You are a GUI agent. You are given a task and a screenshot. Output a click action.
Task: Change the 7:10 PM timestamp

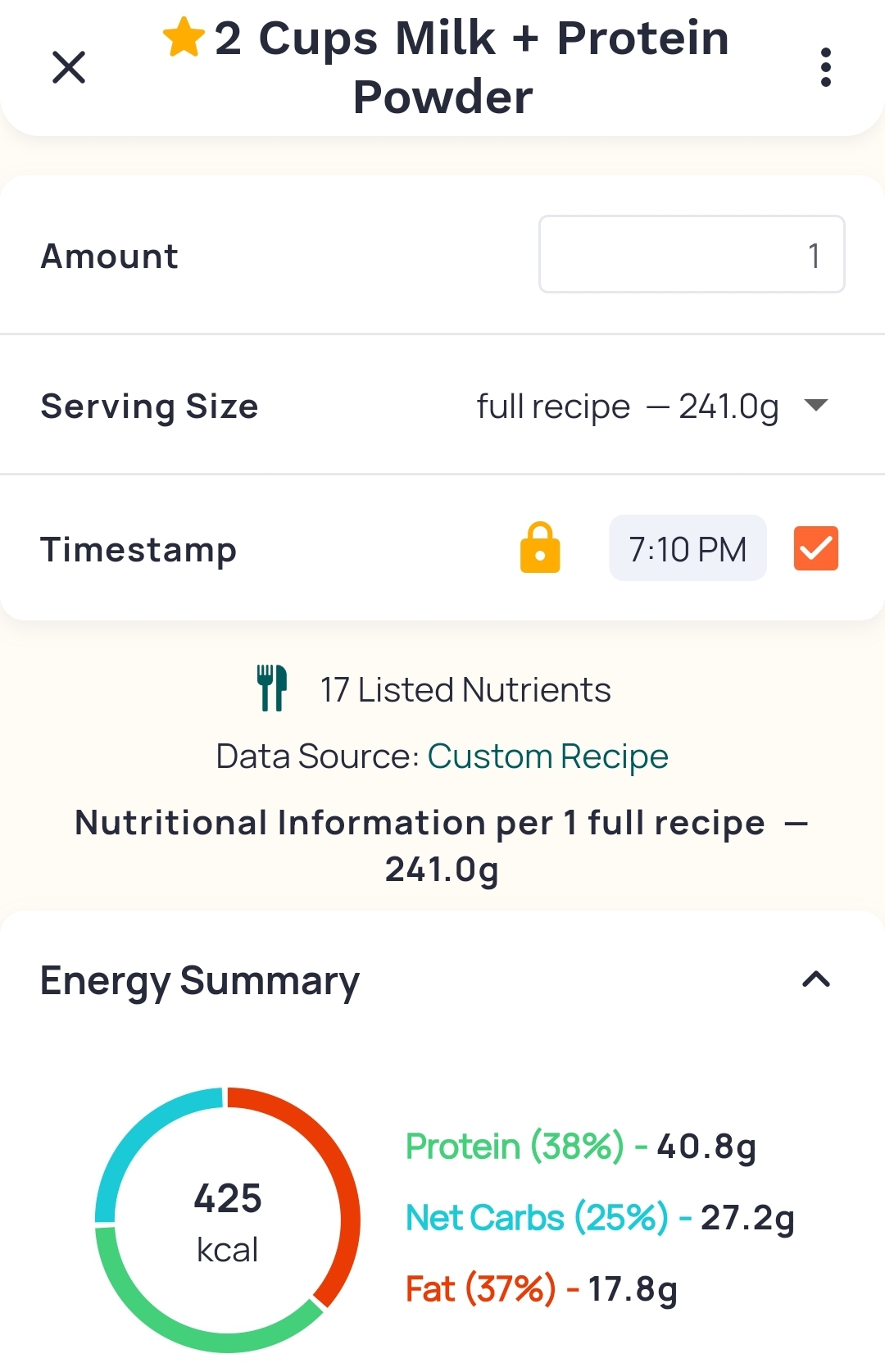687,548
